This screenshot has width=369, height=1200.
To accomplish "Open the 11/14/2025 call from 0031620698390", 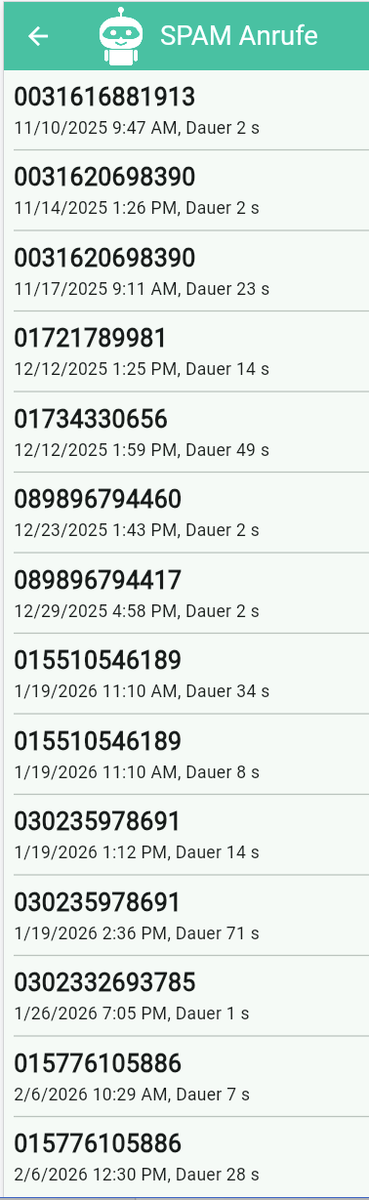I will pos(186,191).
